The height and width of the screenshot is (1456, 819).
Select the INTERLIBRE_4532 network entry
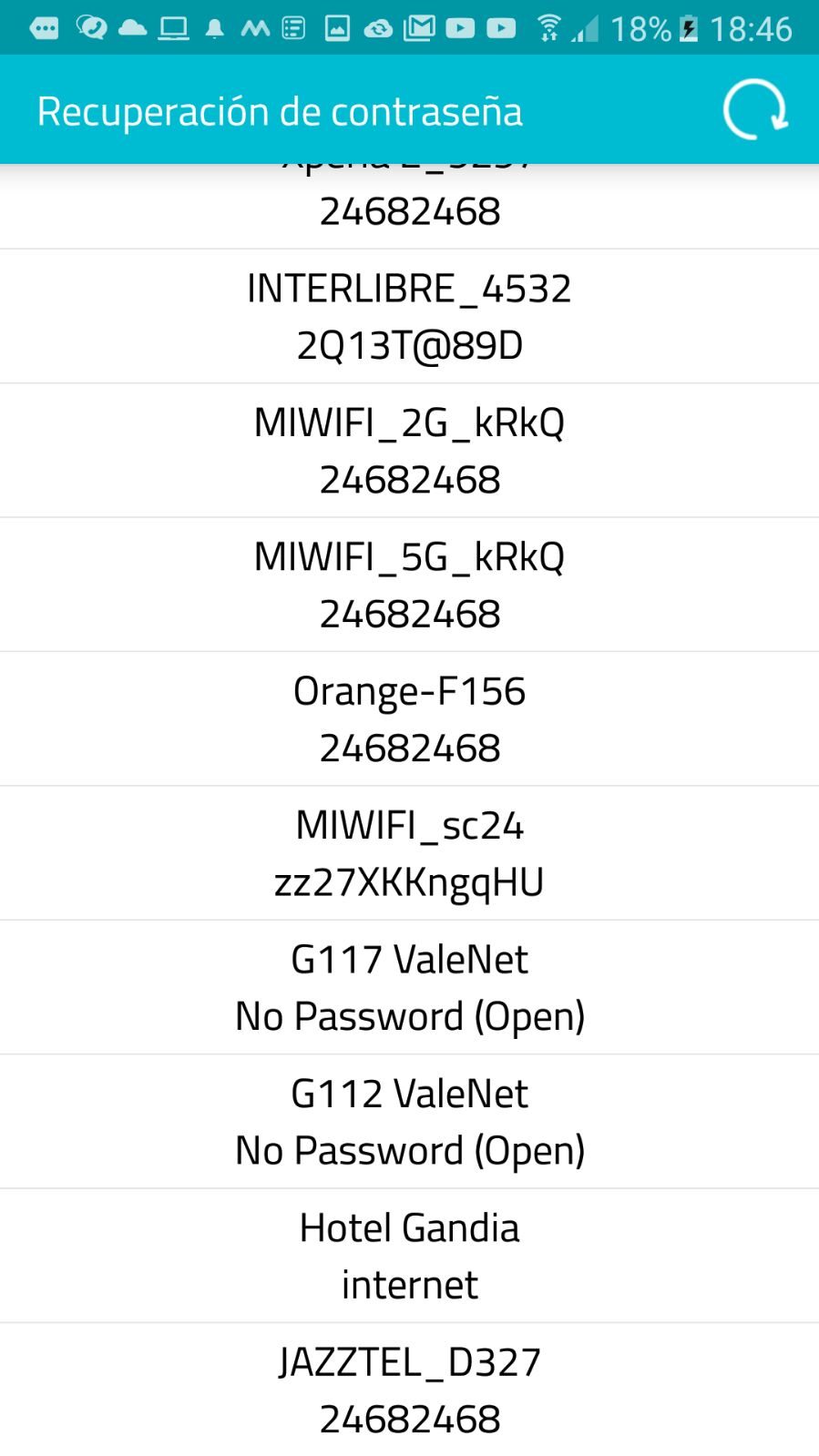tap(409, 316)
